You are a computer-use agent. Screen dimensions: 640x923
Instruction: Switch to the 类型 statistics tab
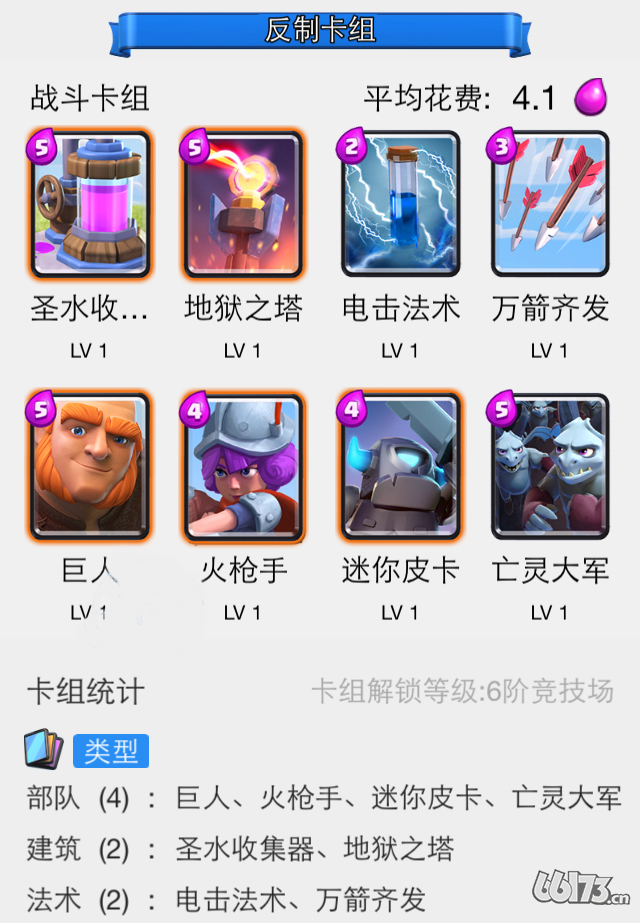[111, 751]
